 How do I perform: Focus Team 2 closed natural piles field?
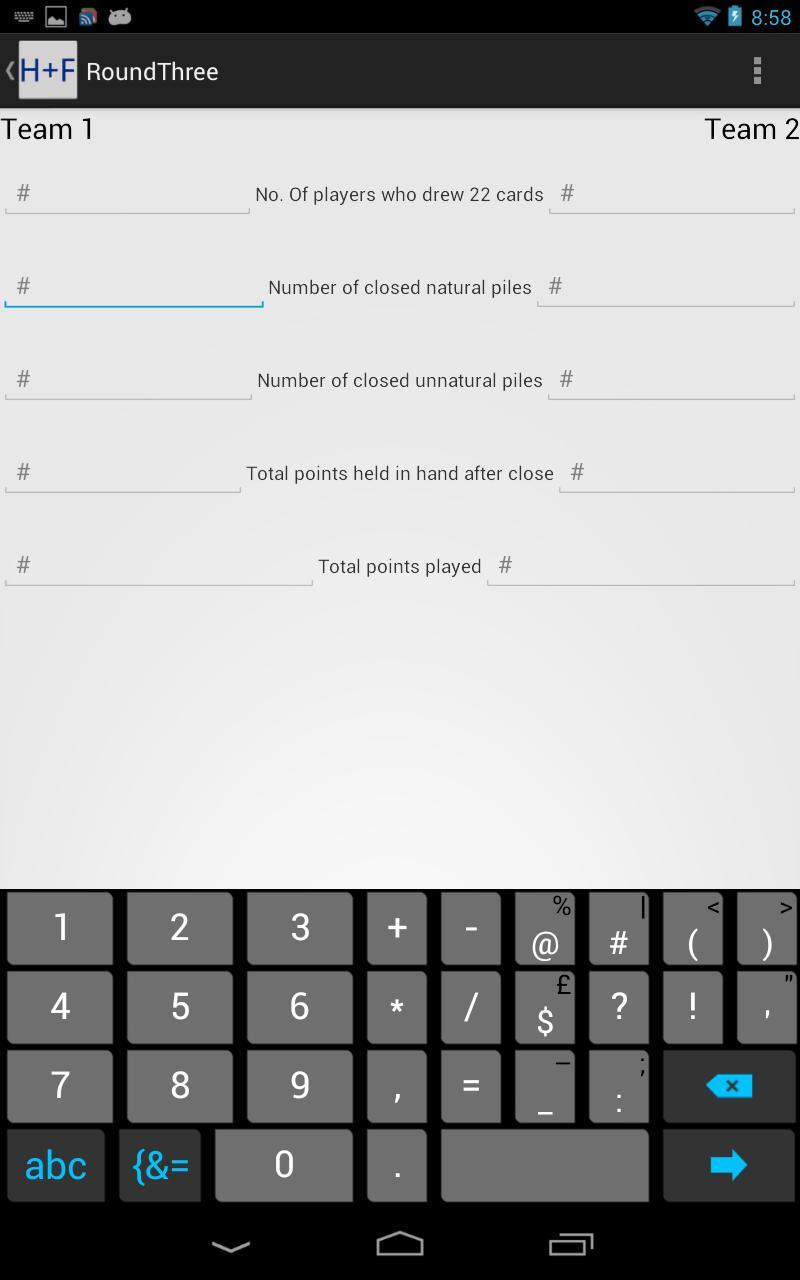pyautogui.click(x=666, y=287)
